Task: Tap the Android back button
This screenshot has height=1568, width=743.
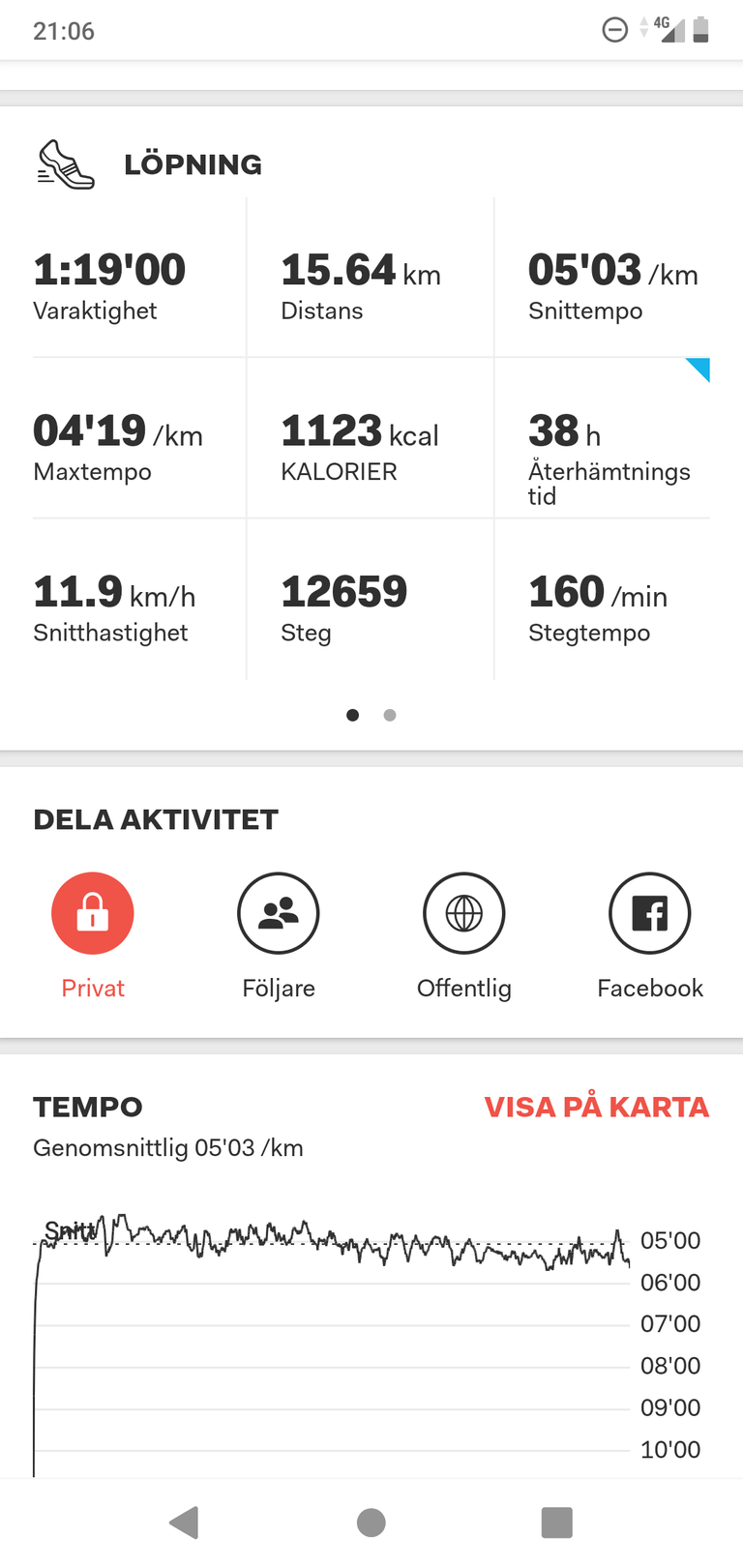Action: tap(184, 1523)
